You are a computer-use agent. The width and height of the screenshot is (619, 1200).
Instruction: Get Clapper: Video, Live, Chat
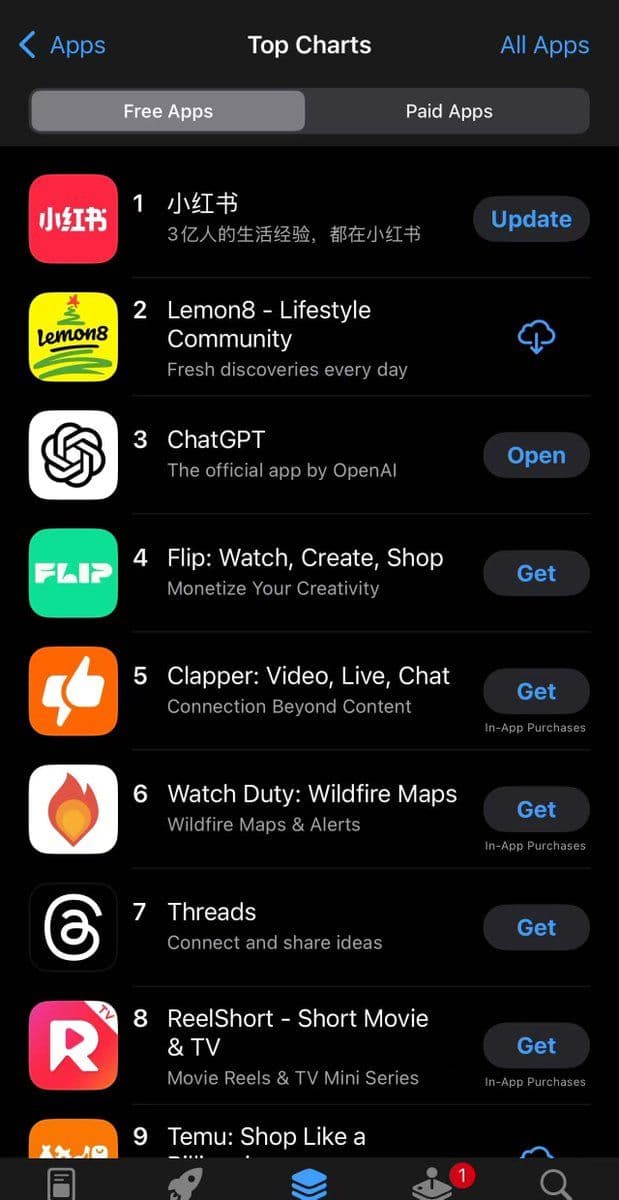tap(536, 691)
